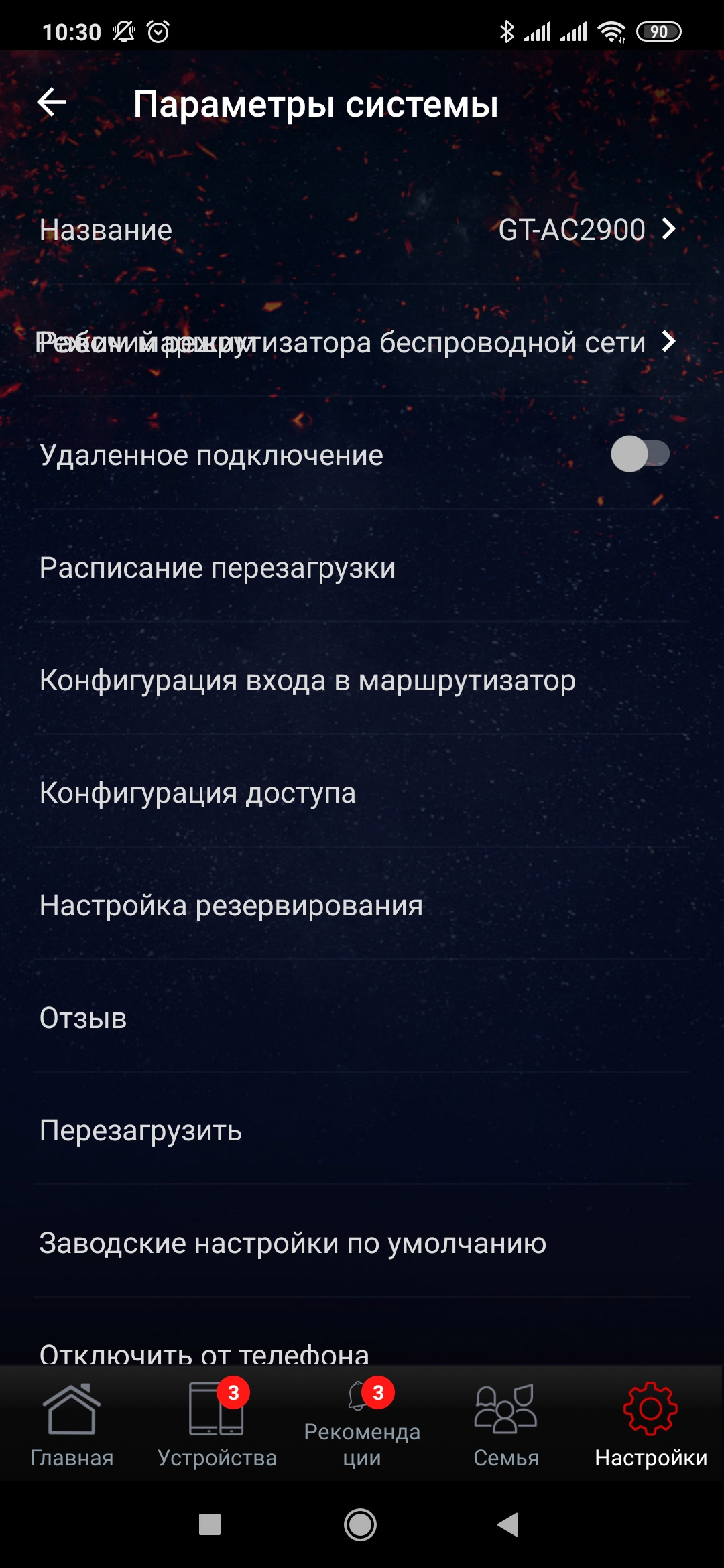Switch to the Устройства tab
Image resolution: width=724 pixels, height=1568 pixels.
(217, 1425)
